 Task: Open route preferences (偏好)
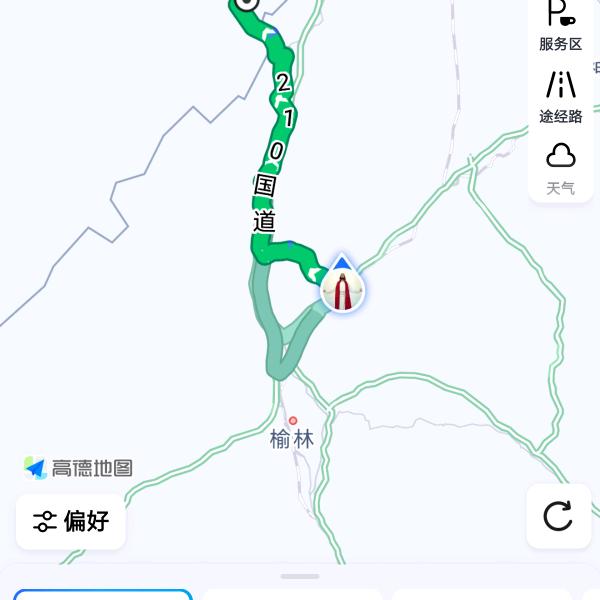[71, 521]
